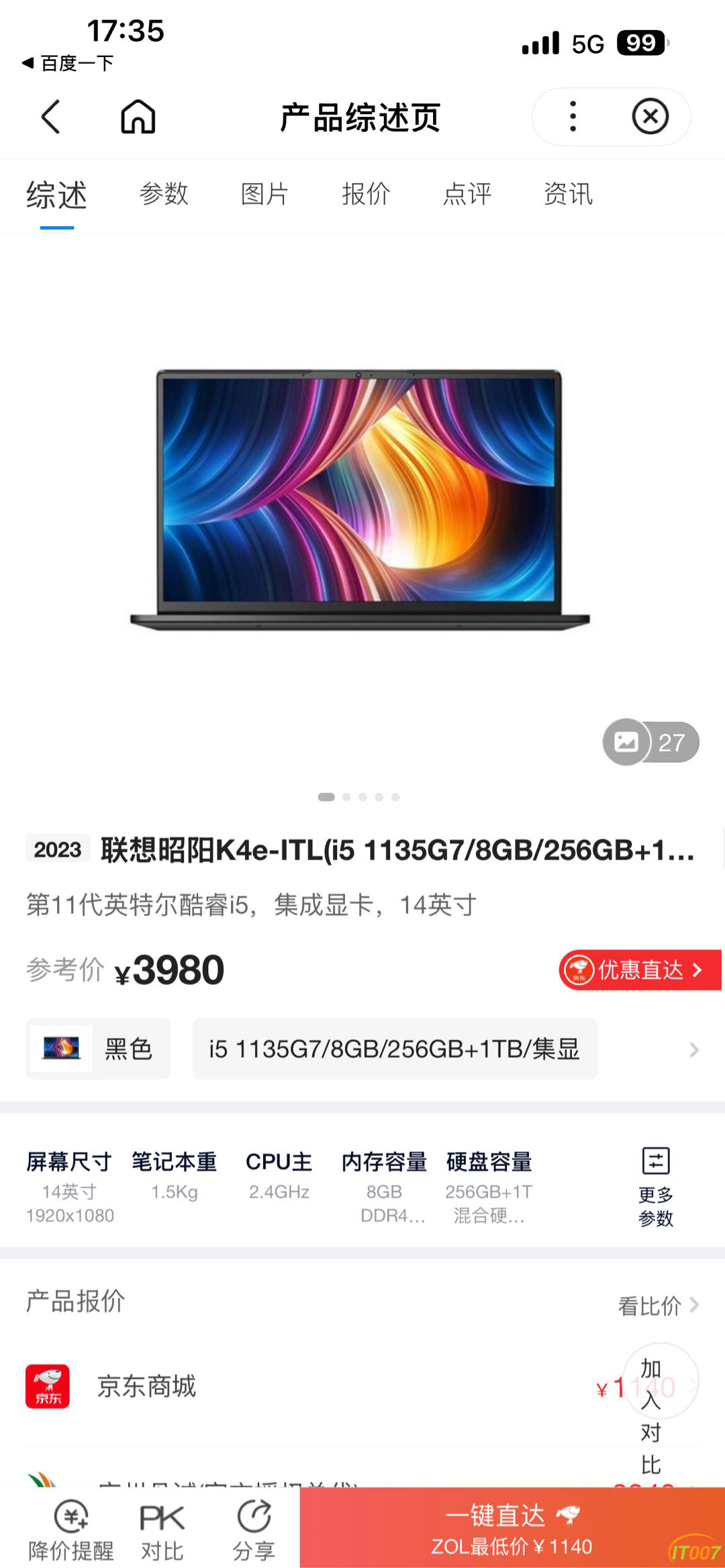Open the 资讯 tab
The image size is (725, 1568).
click(568, 195)
